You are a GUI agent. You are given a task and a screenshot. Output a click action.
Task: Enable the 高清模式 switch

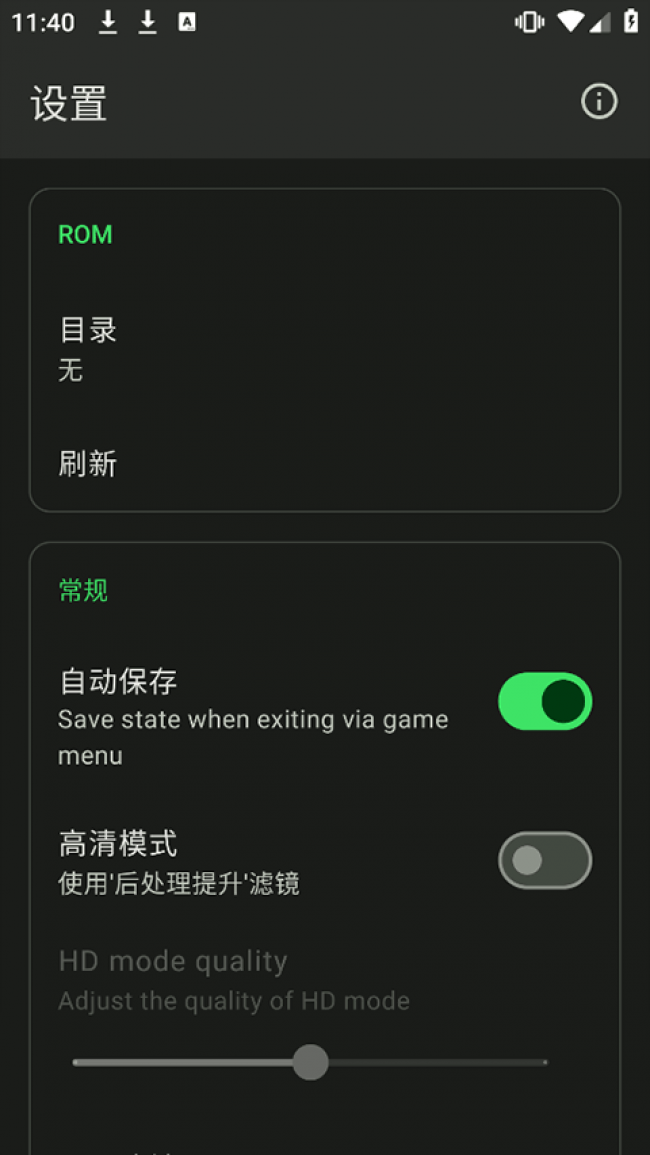coord(545,860)
